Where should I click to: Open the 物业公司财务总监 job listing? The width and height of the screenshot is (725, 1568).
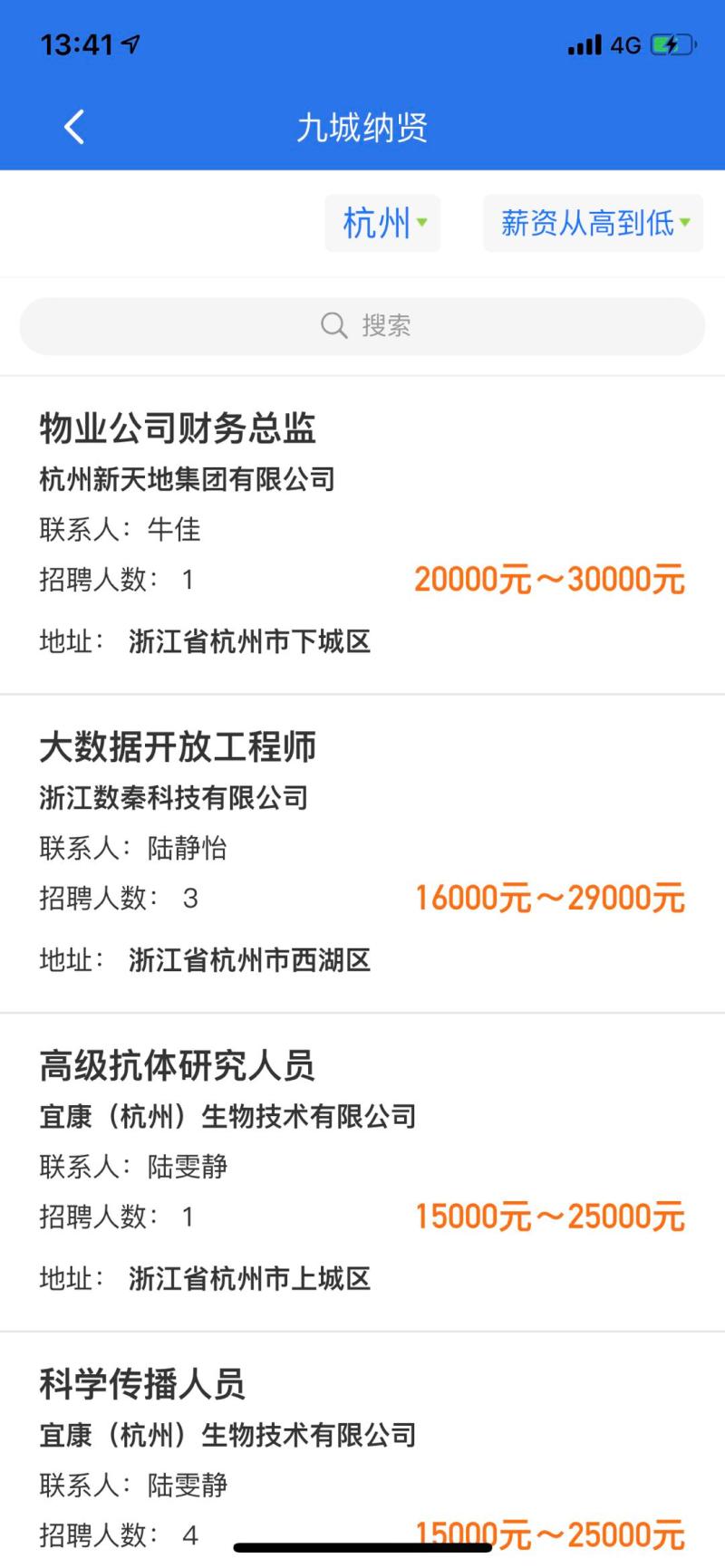[x=178, y=428]
